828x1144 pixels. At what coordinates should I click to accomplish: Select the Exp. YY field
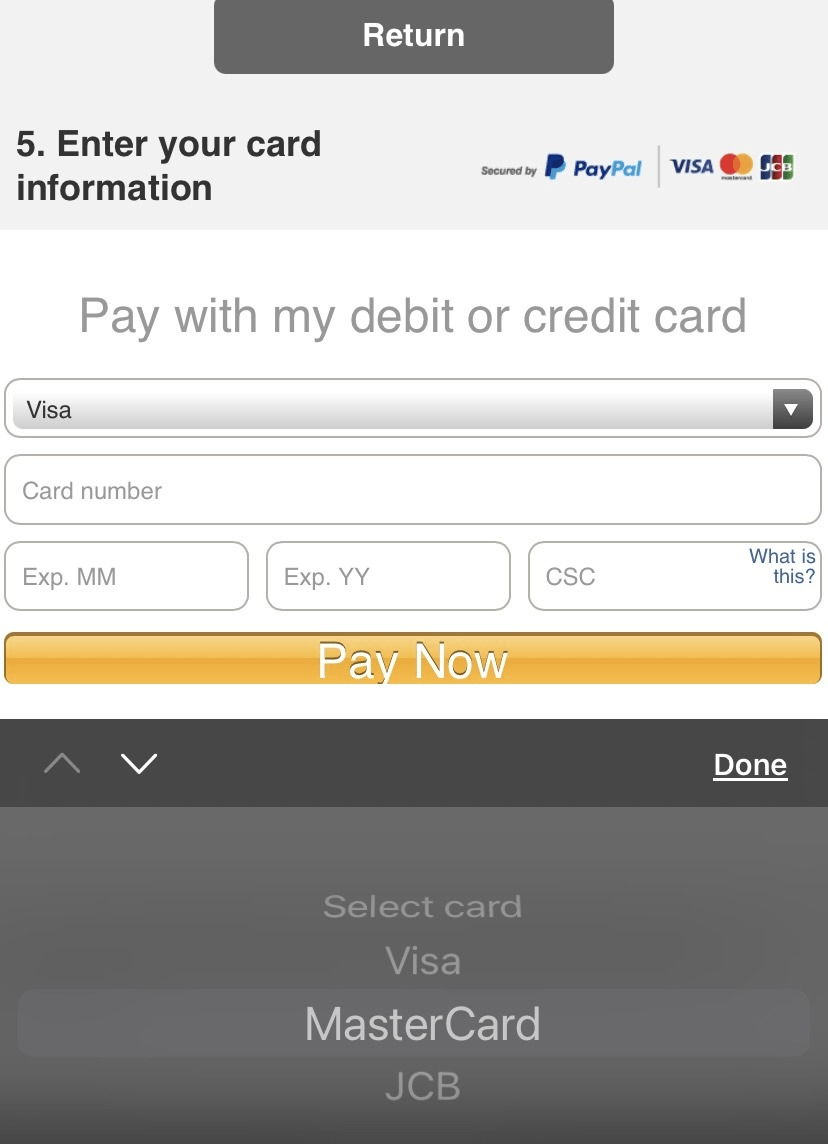click(x=388, y=576)
